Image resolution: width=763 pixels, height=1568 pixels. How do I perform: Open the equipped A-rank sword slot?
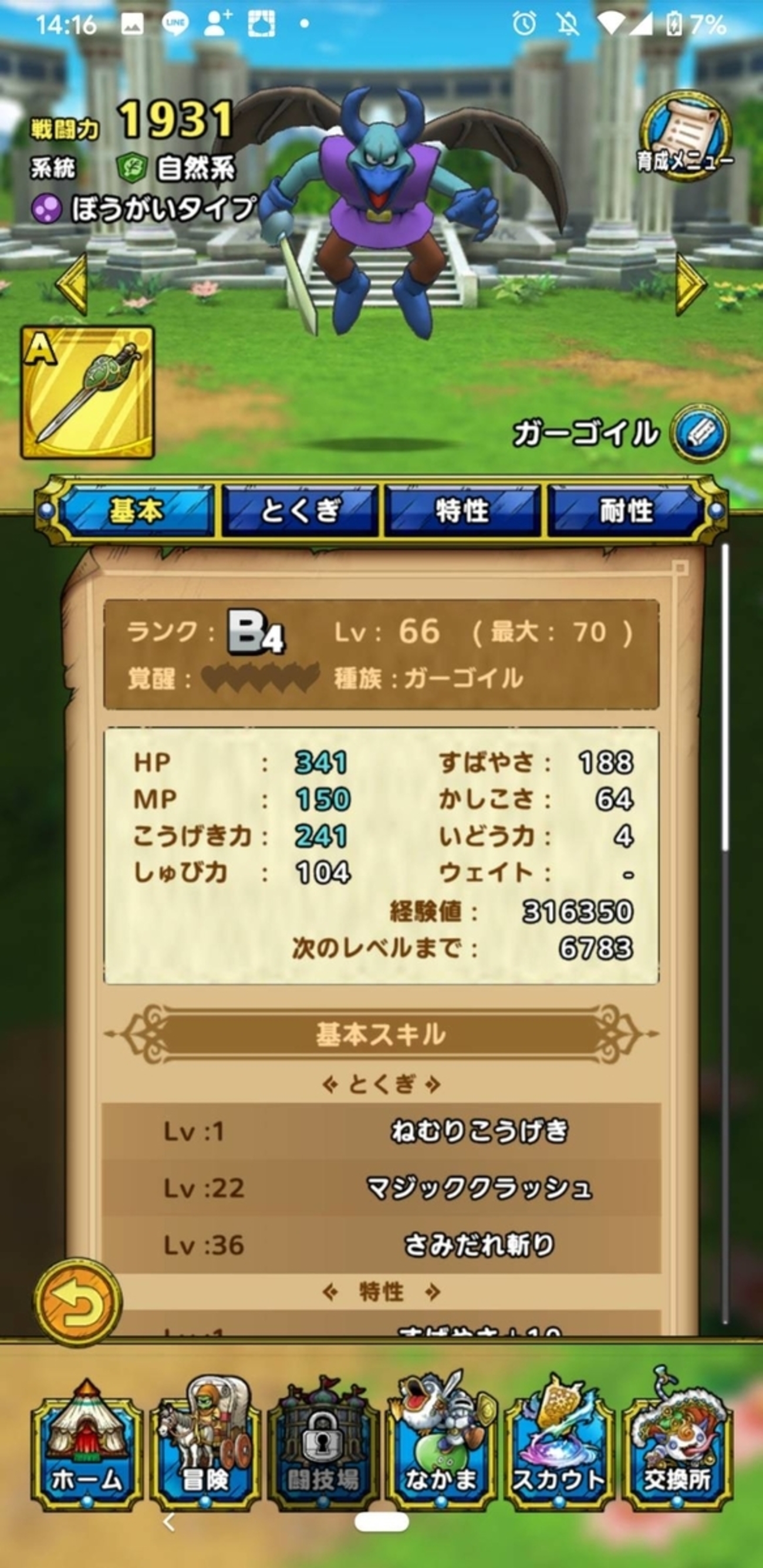tap(87, 392)
